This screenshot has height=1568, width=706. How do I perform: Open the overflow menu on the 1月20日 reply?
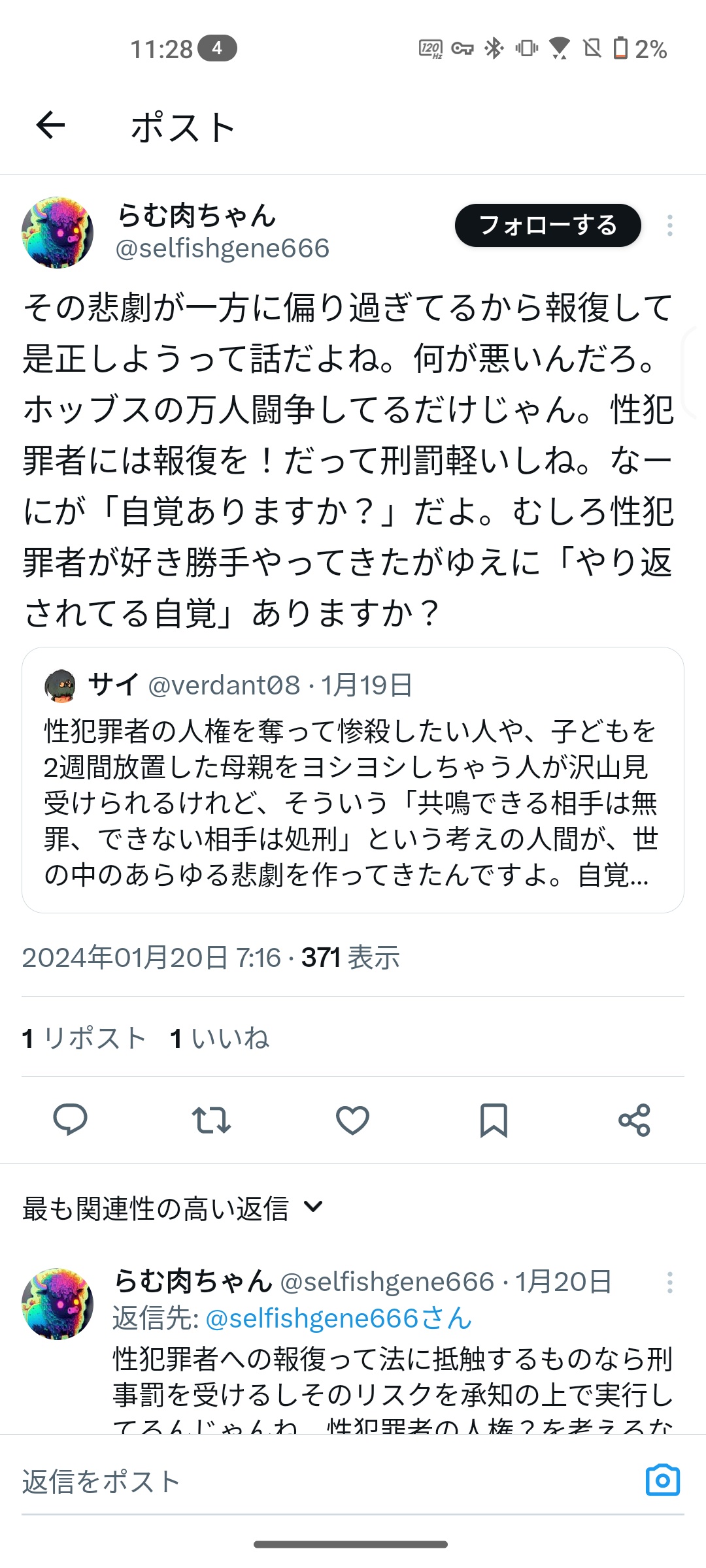point(669,1282)
